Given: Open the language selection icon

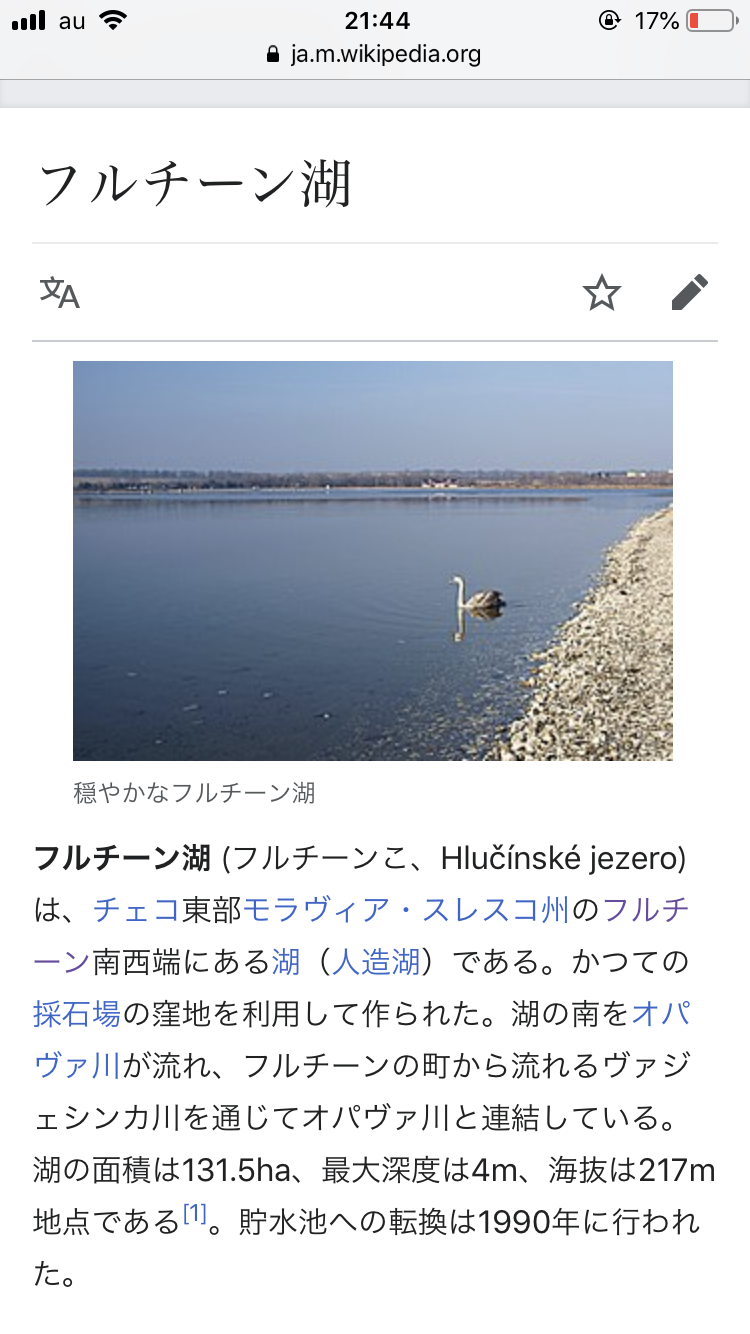Looking at the screenshot, I should click(60, 293).
